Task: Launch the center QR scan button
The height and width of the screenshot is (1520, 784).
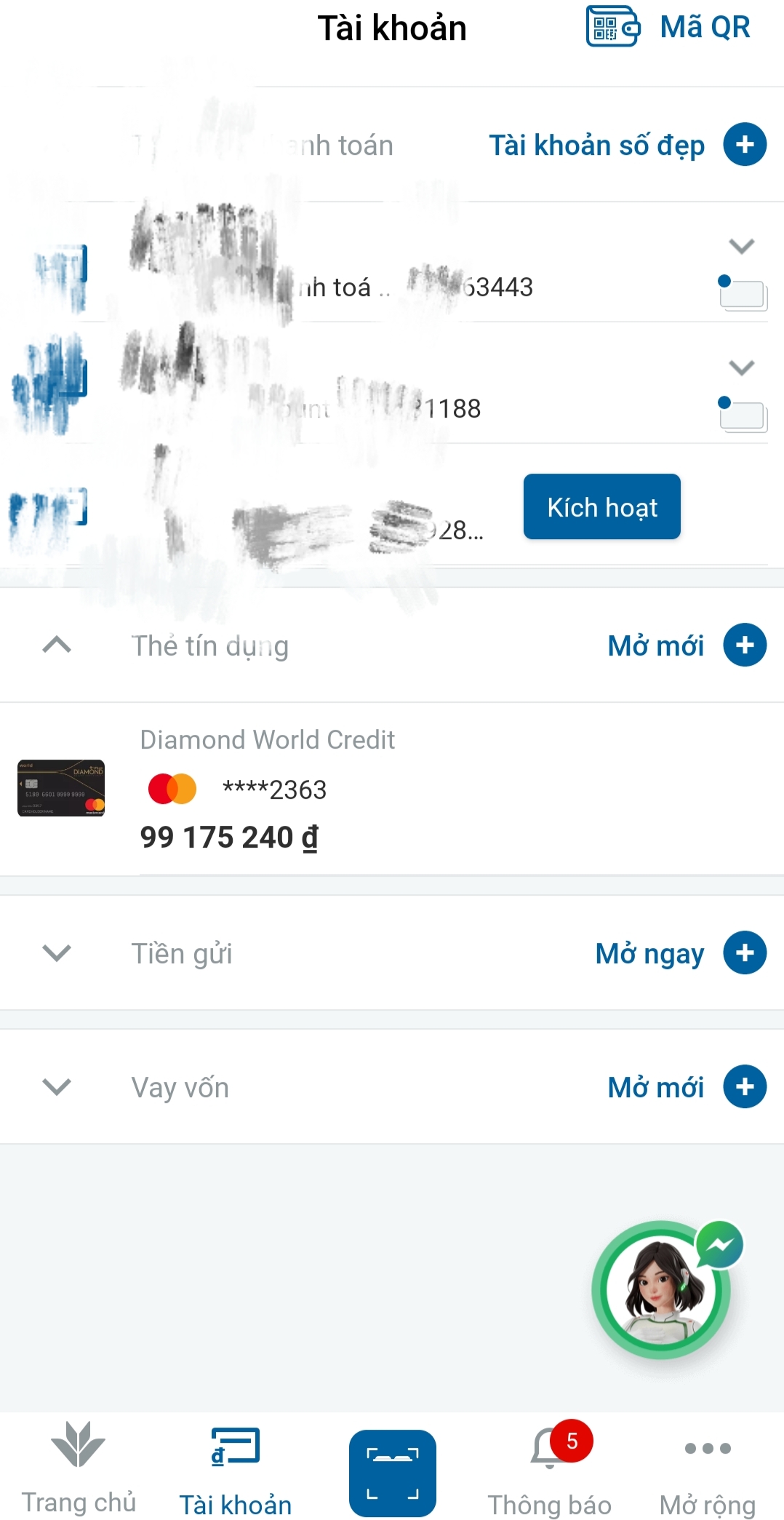Action: [393, 1473]
